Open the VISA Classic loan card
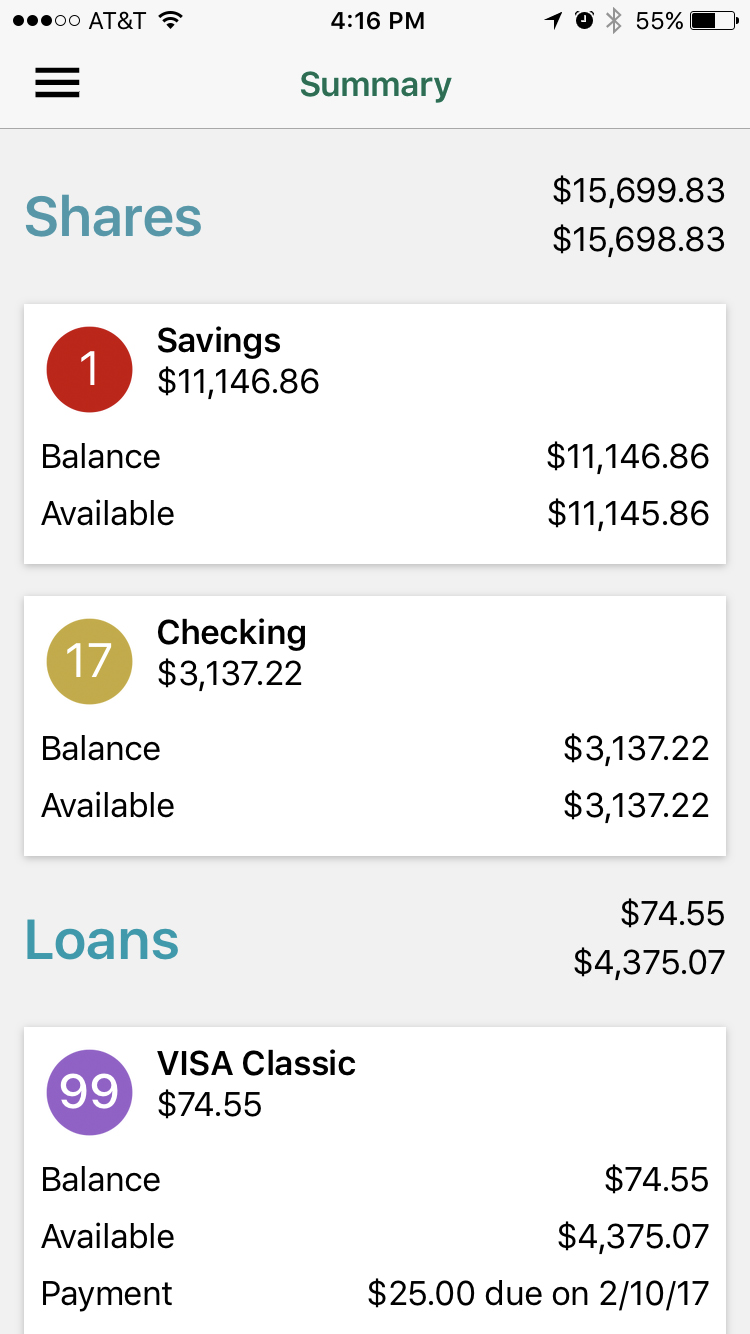 375,1181
